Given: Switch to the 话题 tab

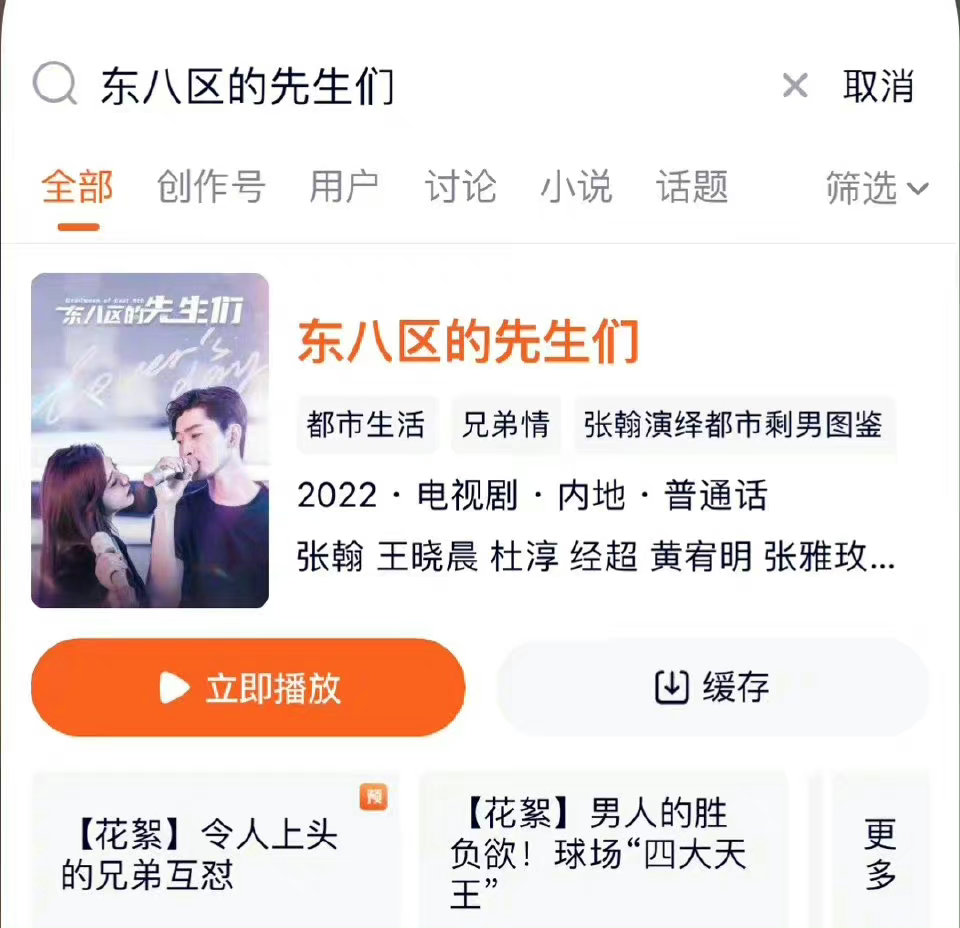Looking at the screenshot, I should coord(692,187).
